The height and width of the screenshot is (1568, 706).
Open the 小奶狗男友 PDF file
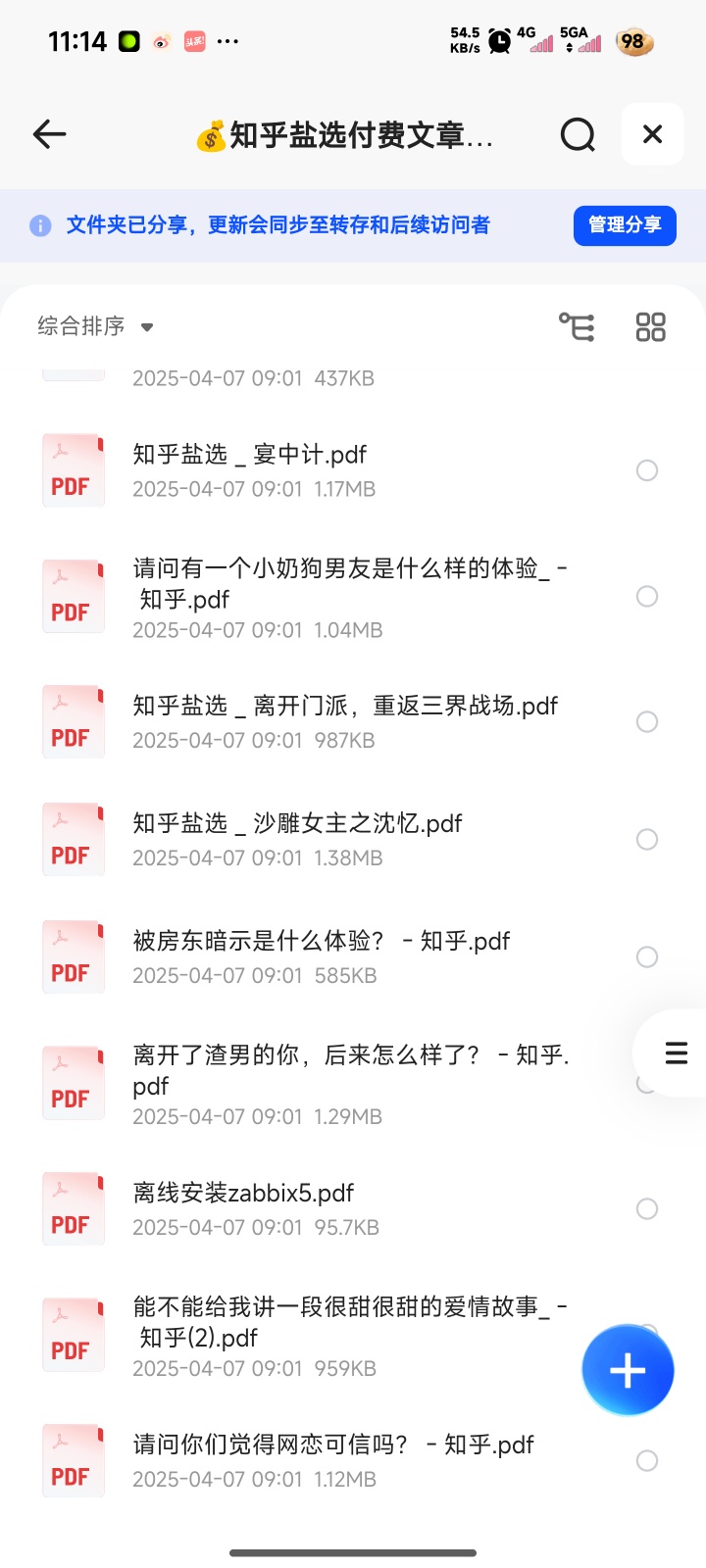click(x=333, y=597)
